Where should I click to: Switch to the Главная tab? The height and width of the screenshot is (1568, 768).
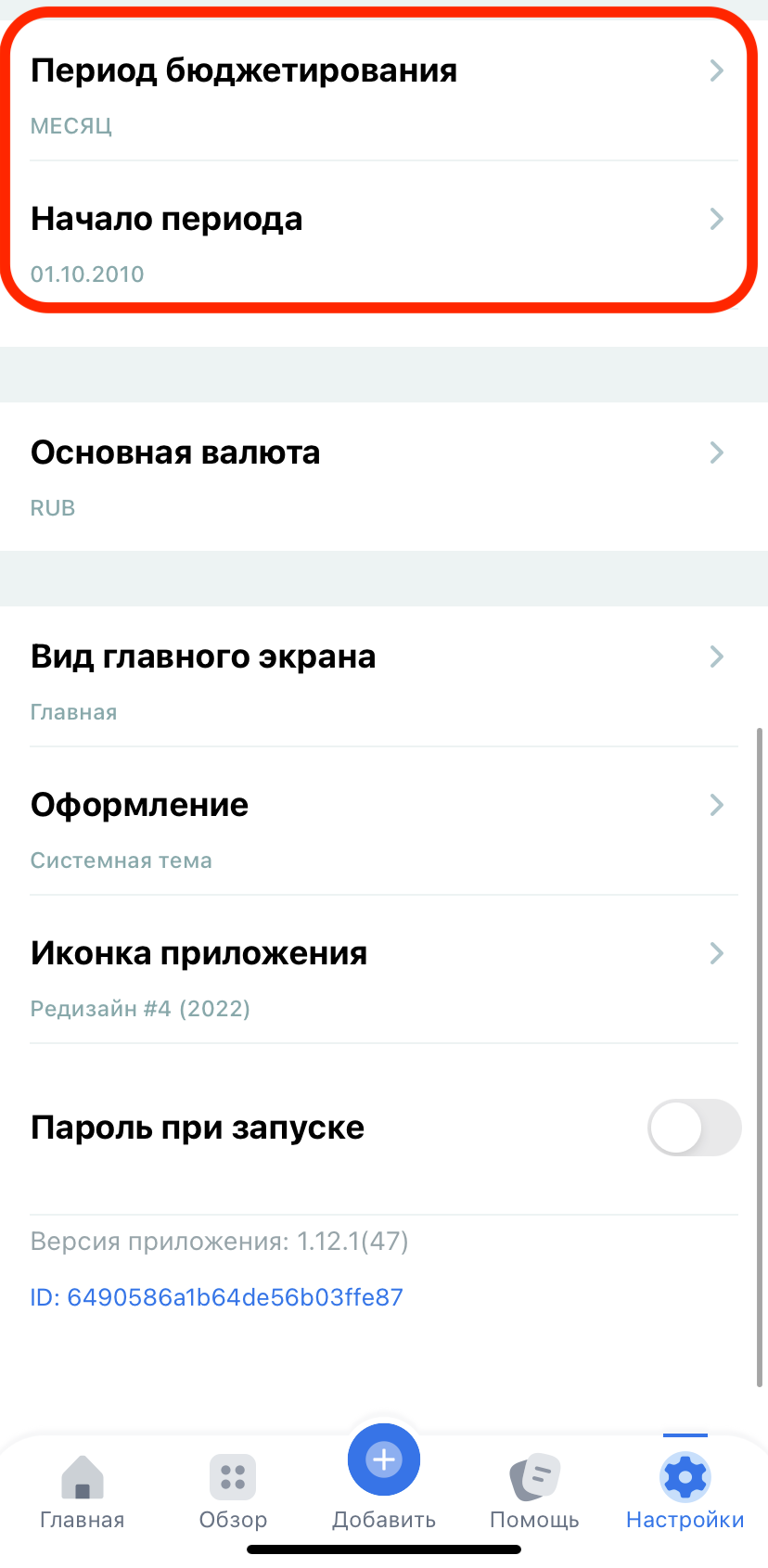click(x=83, y=1491)
